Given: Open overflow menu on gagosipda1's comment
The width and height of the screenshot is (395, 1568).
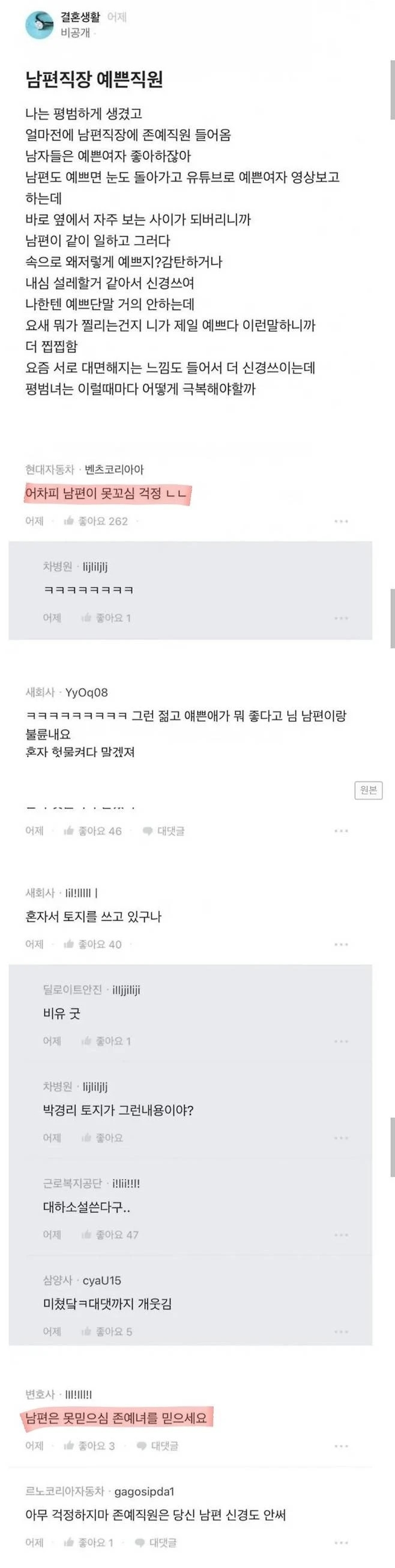Looking at the screenshot, I should click(x=341, y=1542).
